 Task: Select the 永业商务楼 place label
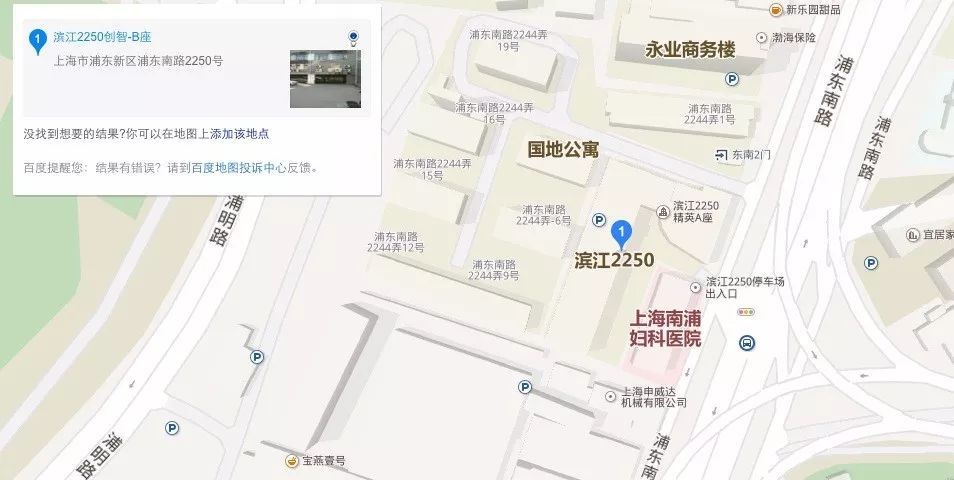coord(690,49)
